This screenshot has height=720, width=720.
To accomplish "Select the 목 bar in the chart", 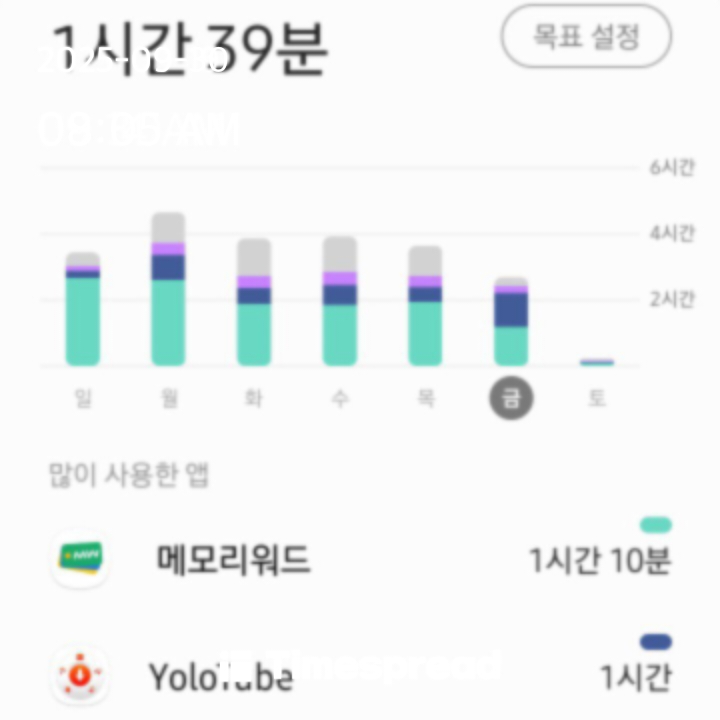I will 425,305.
